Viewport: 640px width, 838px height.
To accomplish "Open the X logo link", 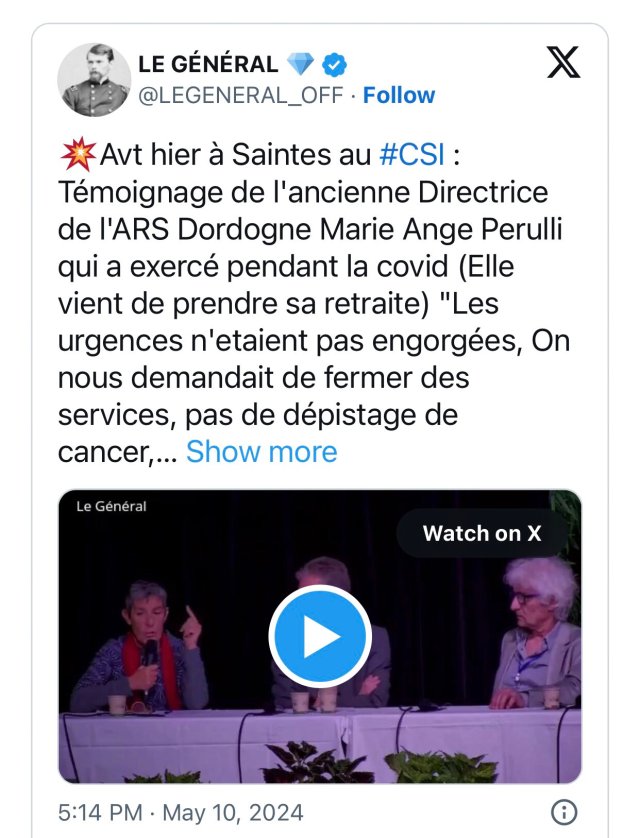I will coord(563,65).
